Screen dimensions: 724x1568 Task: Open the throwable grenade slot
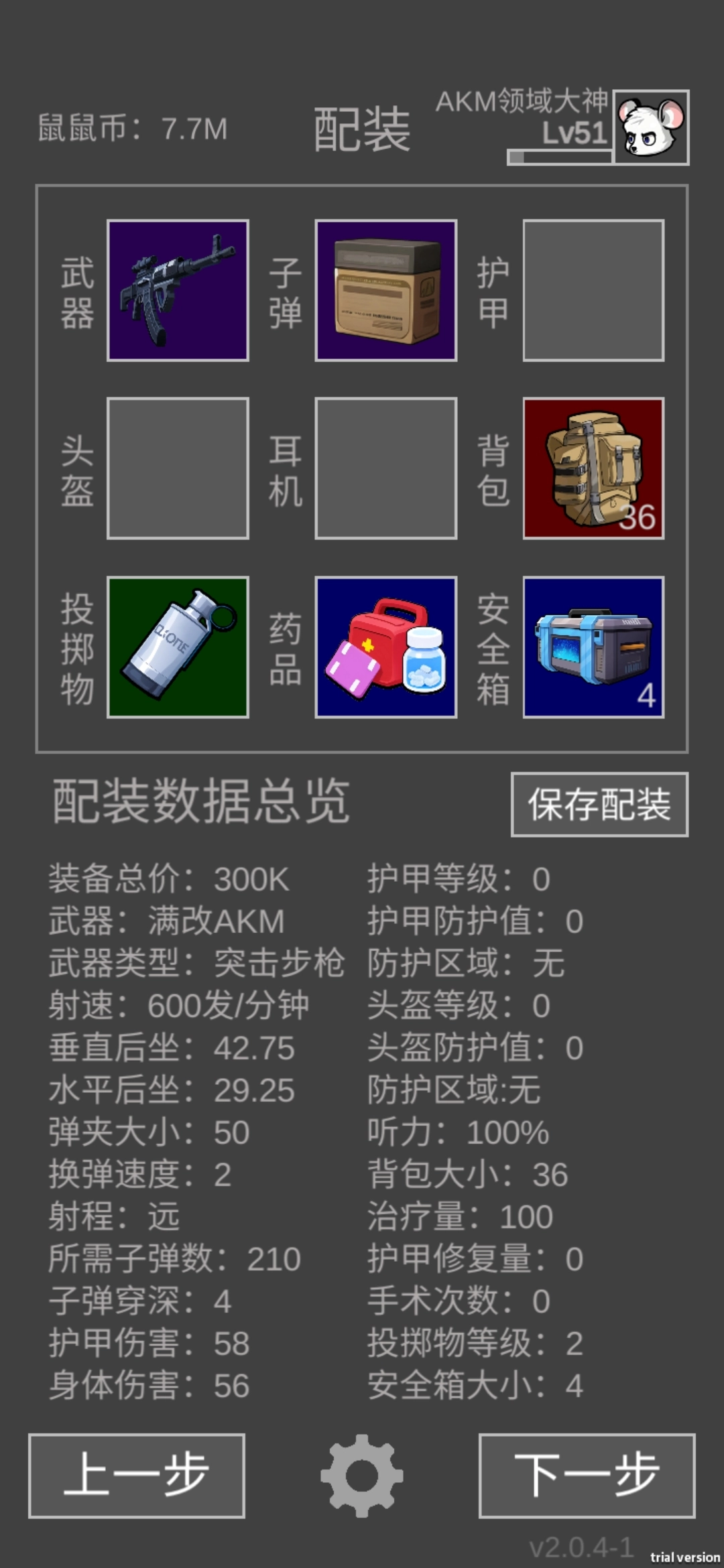point(178,647)
